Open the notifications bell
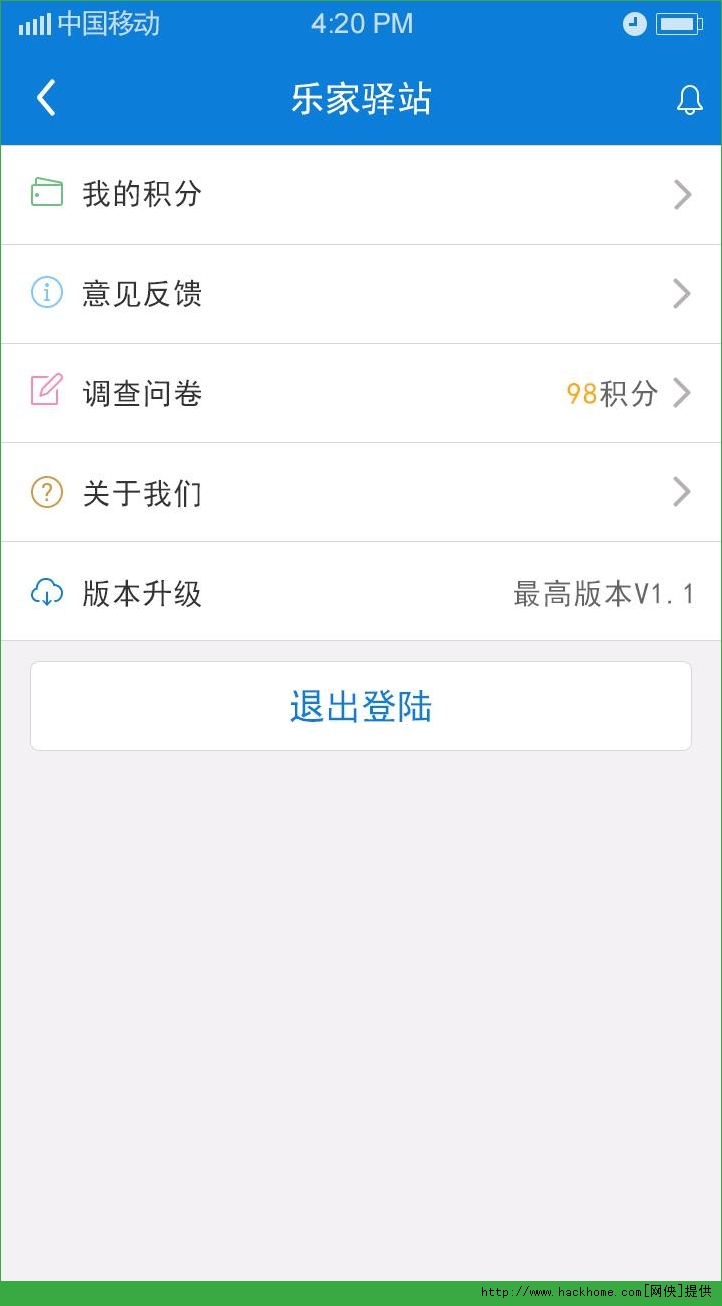Screen dimensions: 722x1306 pyautogui.click(x=689, y=99)
